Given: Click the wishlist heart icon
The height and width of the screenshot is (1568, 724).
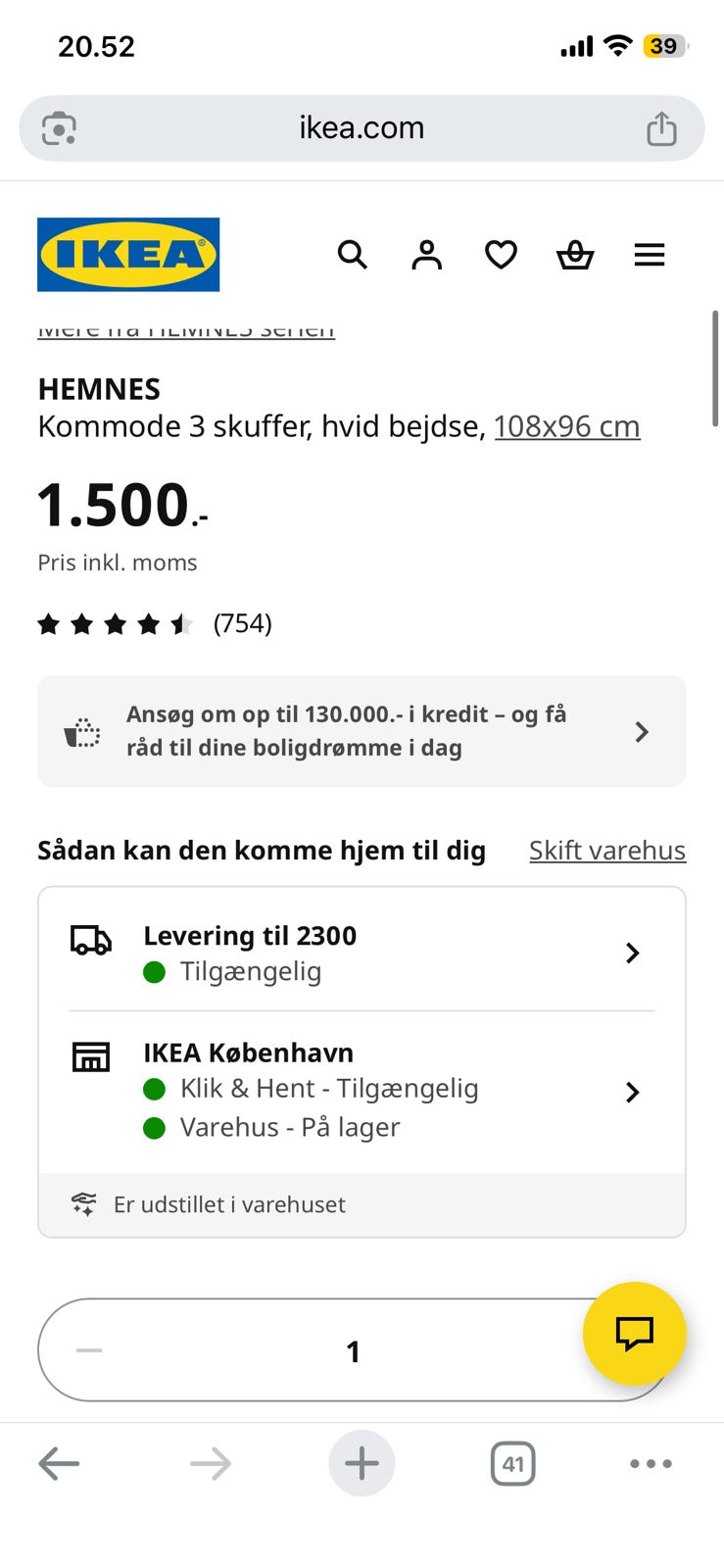Looking at the screenshot, I should 501,255.
